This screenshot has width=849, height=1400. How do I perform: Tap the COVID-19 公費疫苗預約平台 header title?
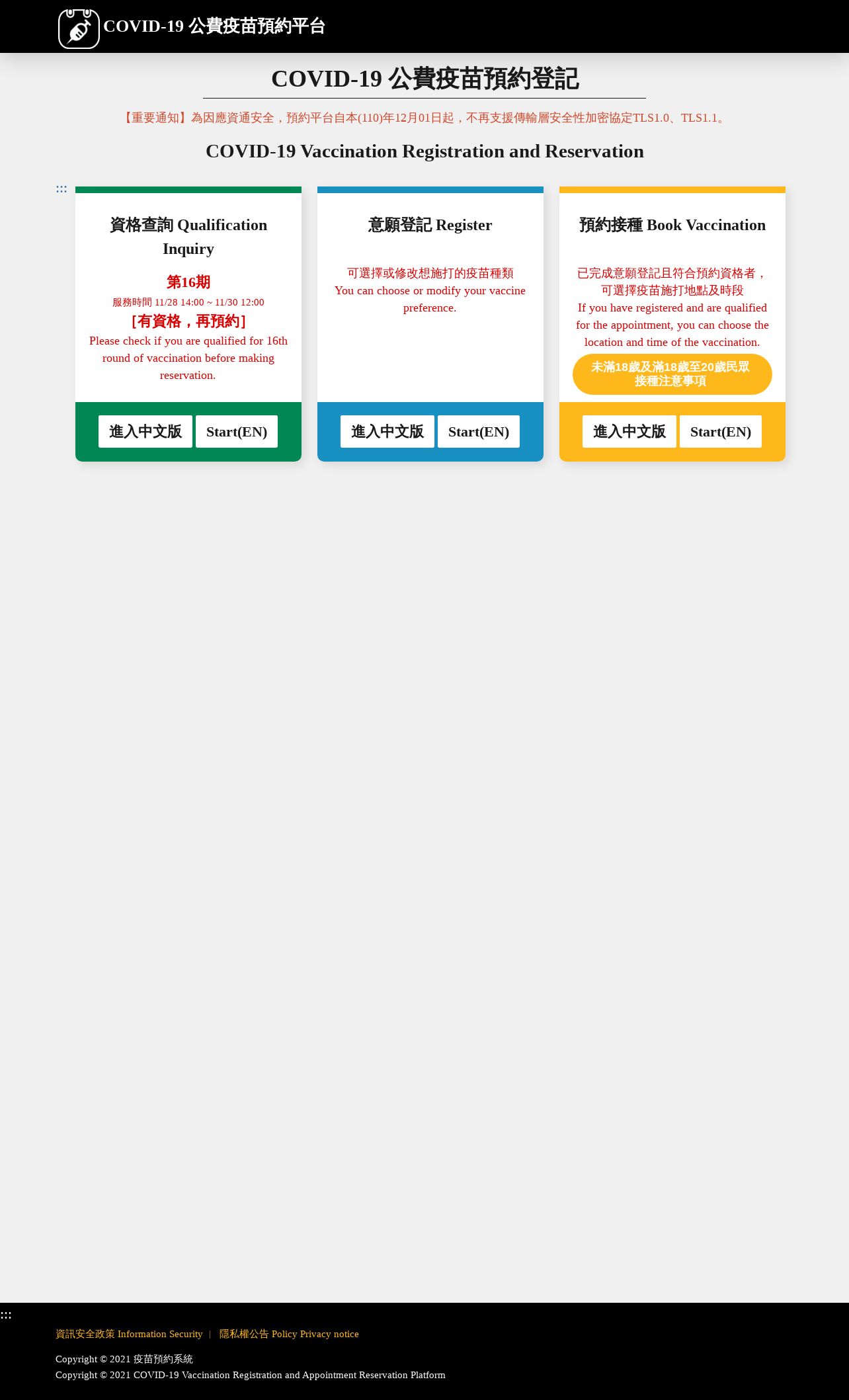coord(214,26)
